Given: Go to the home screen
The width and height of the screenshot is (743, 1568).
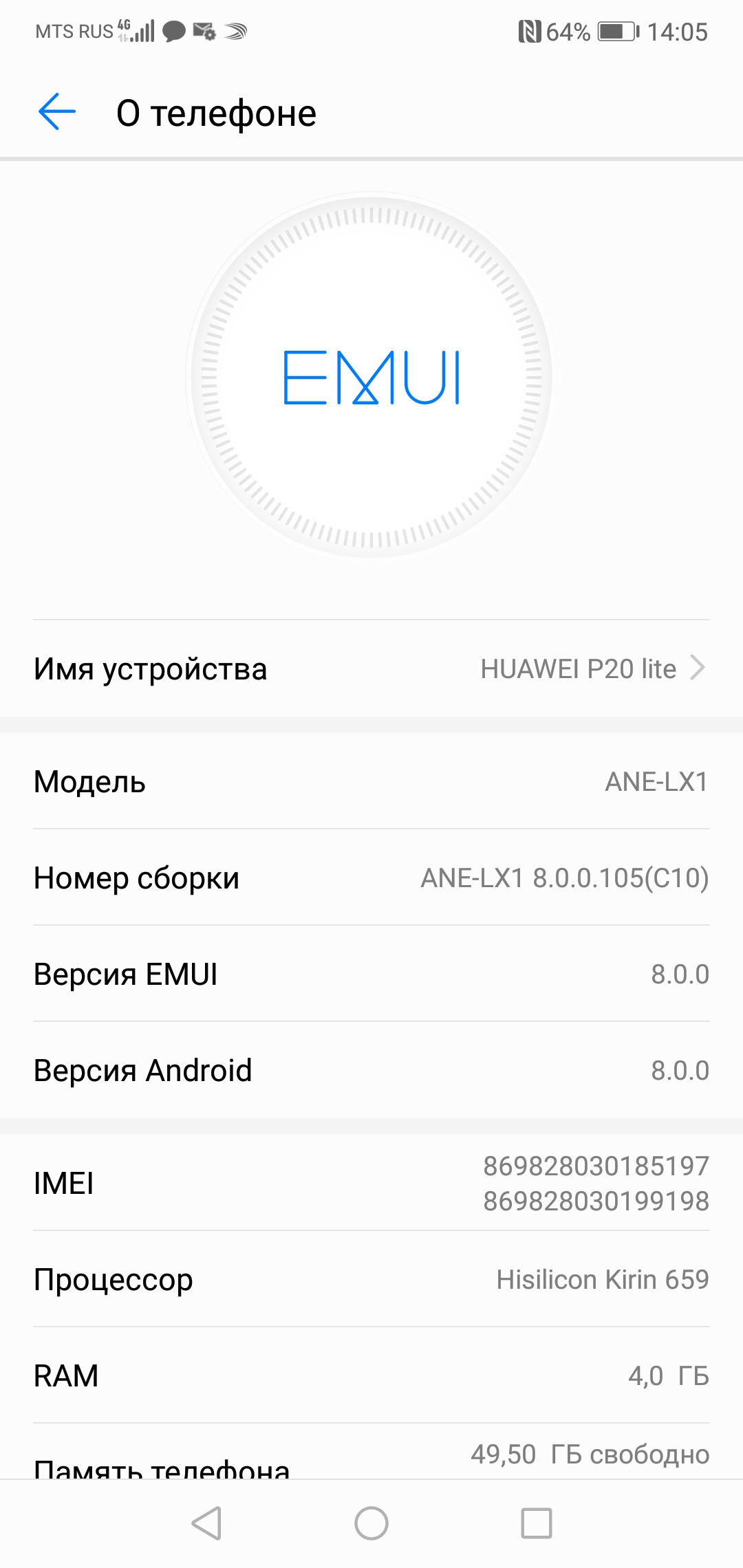Looking at the screenshot, I should [371, 1523].
